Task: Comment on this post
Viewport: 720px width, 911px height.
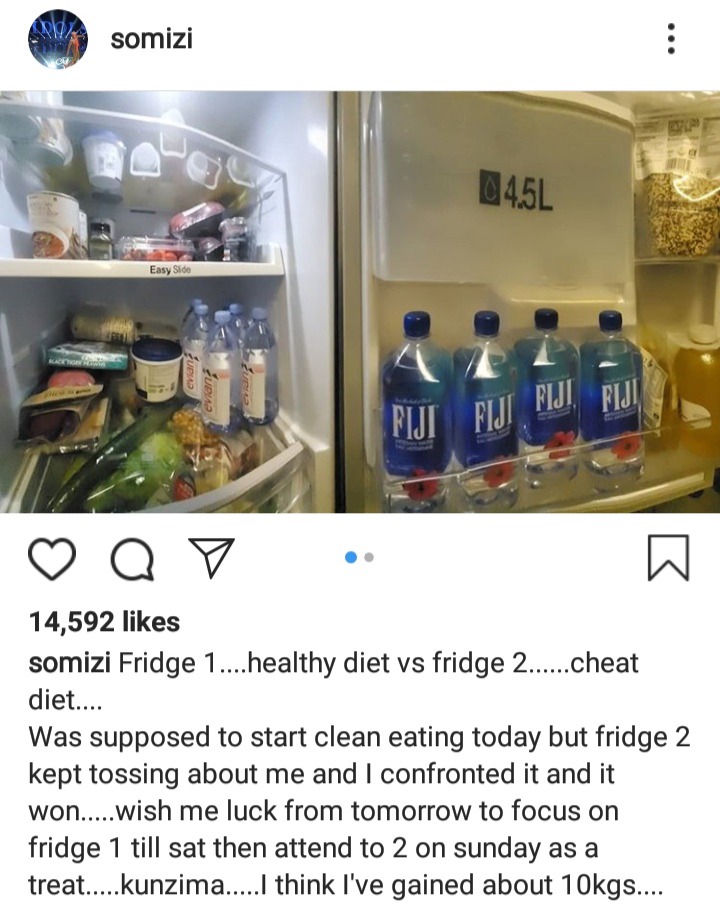Action: click(x=131, y=558)
